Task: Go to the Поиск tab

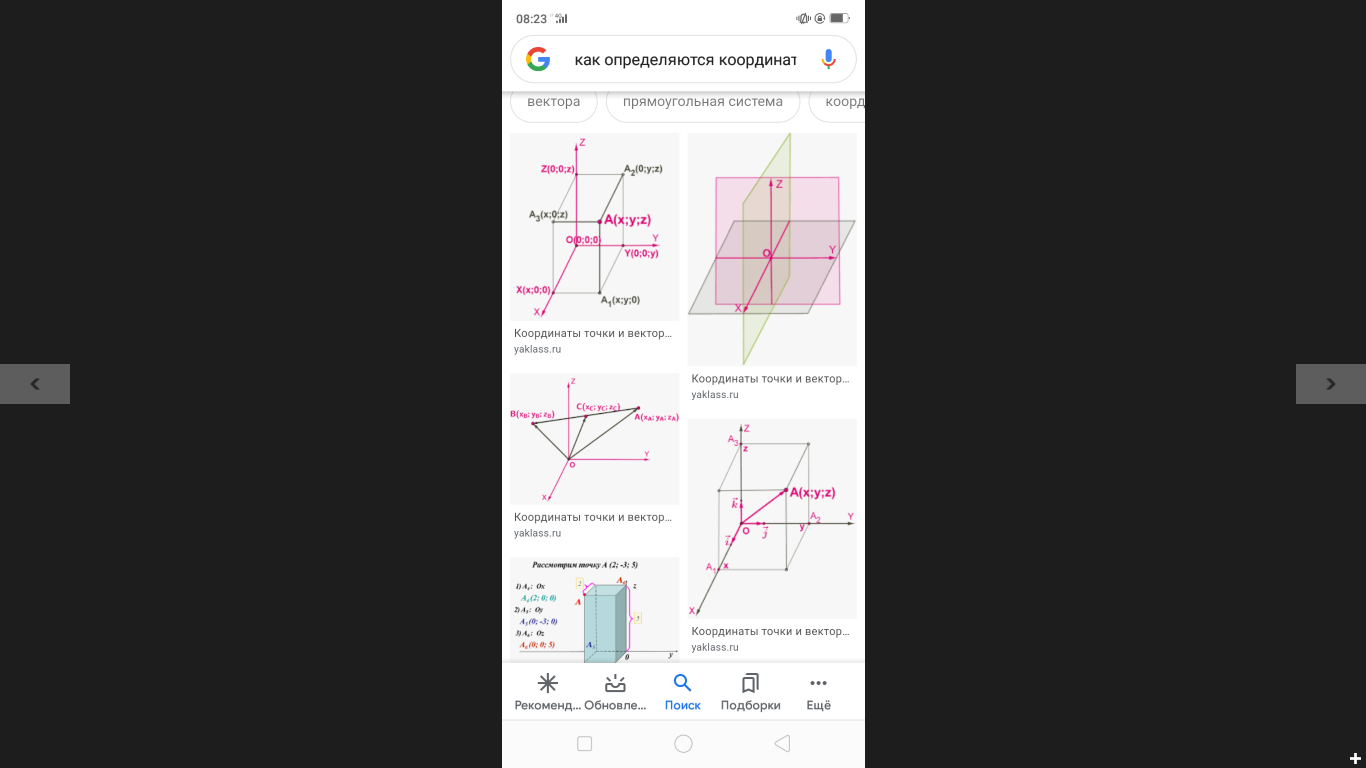Action: tap(683, 692)
